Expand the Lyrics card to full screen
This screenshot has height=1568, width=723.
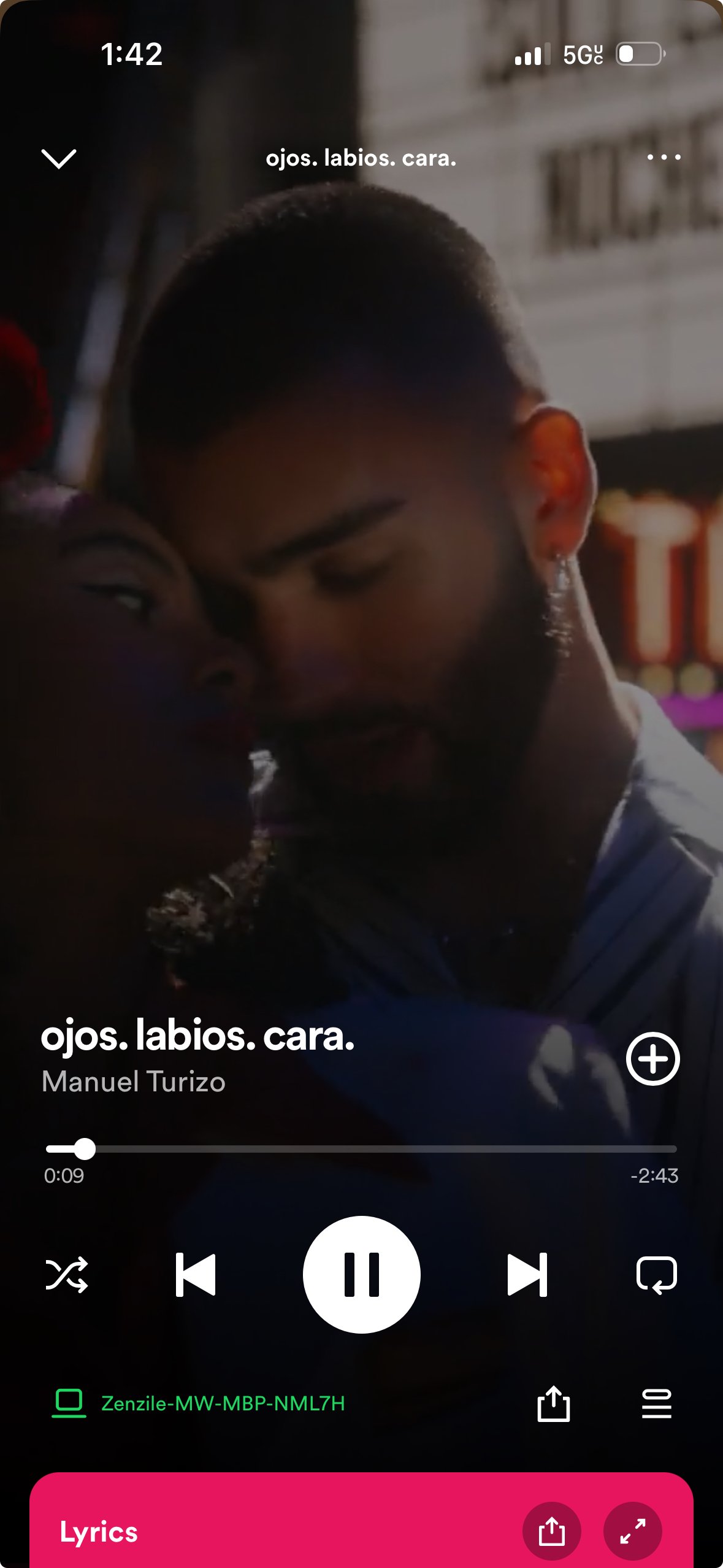click(x=633, y=1531)
